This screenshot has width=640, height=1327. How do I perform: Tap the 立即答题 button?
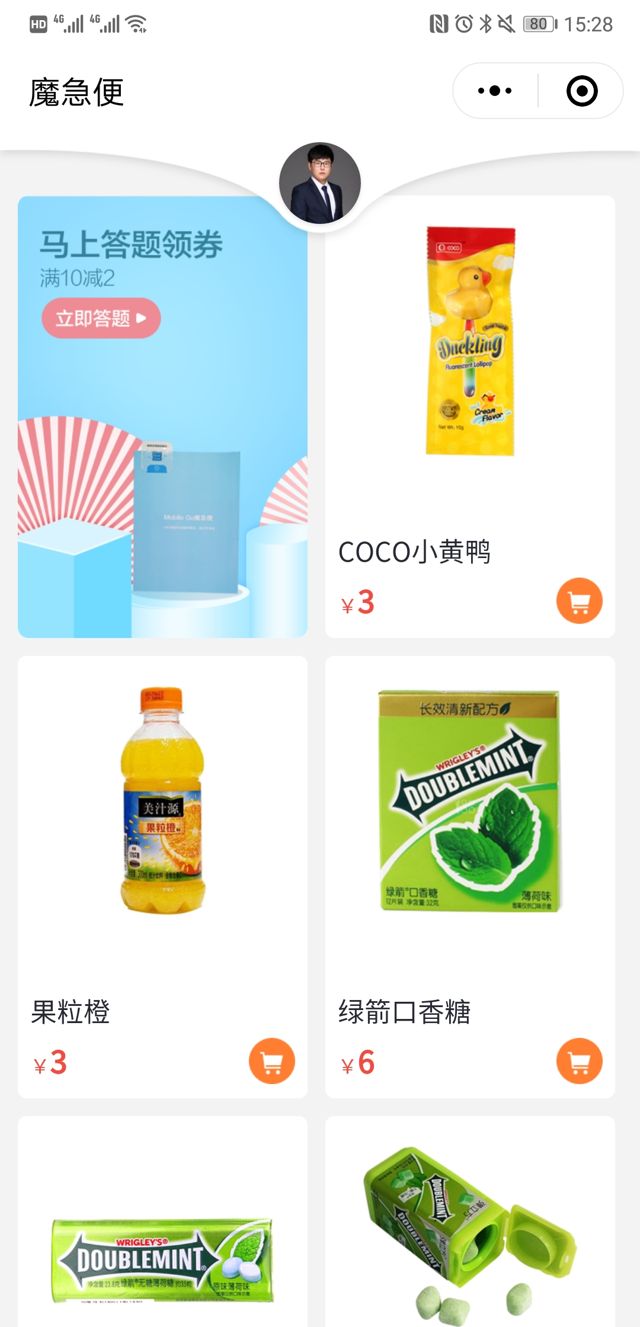(101, 319)
